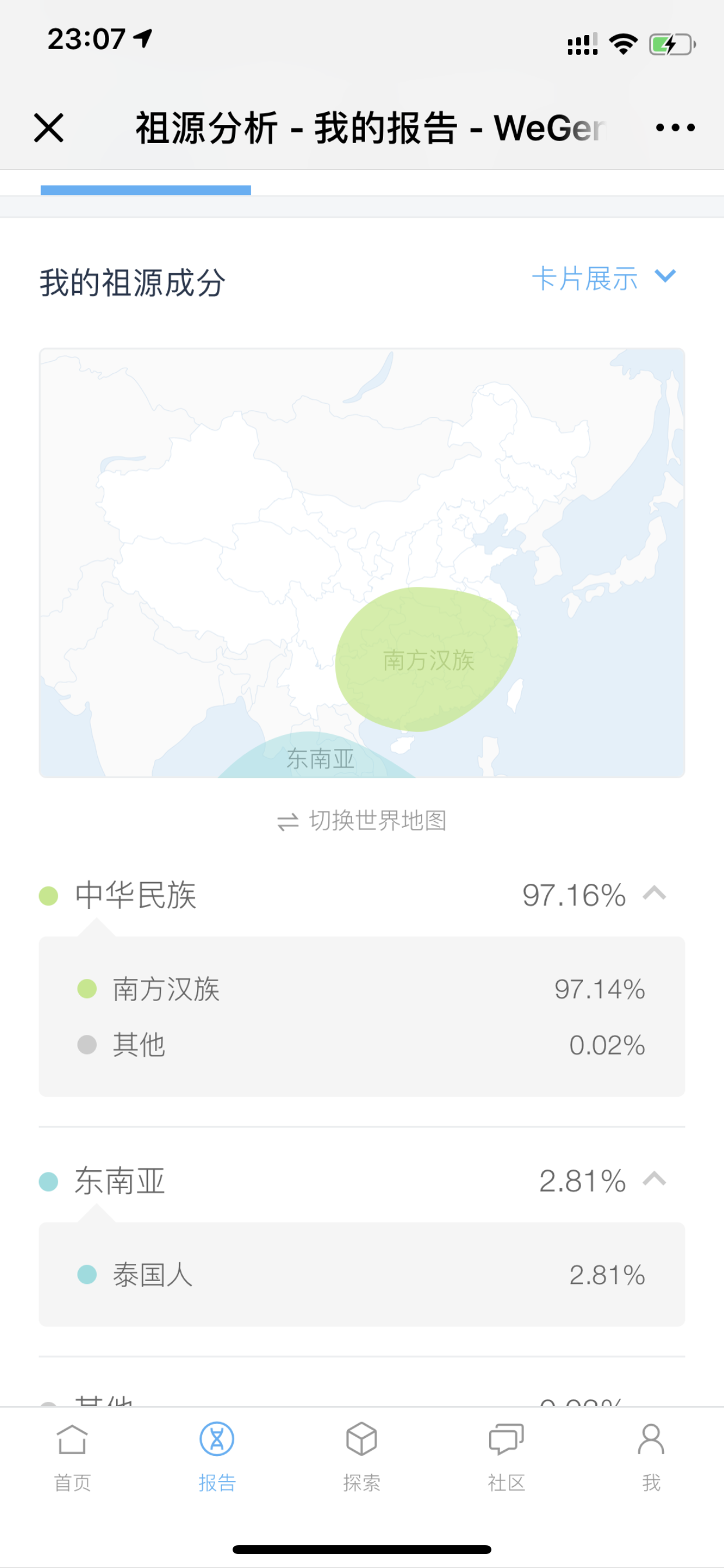The image size is (724, 1568).
Task: Open the 卡片展示 display dropdown
Action: point(604,278)
